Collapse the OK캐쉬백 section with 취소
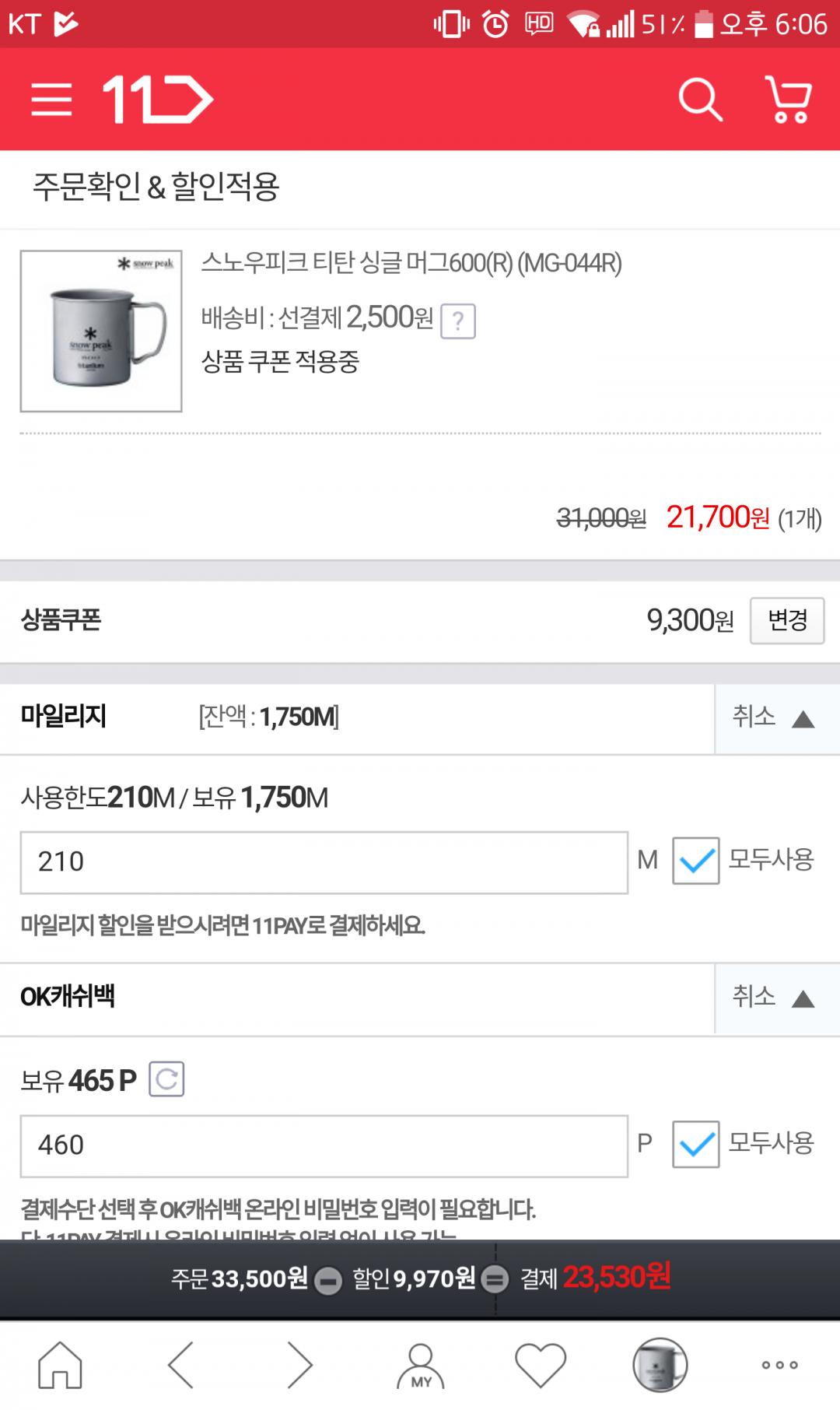 click(777, 998)
